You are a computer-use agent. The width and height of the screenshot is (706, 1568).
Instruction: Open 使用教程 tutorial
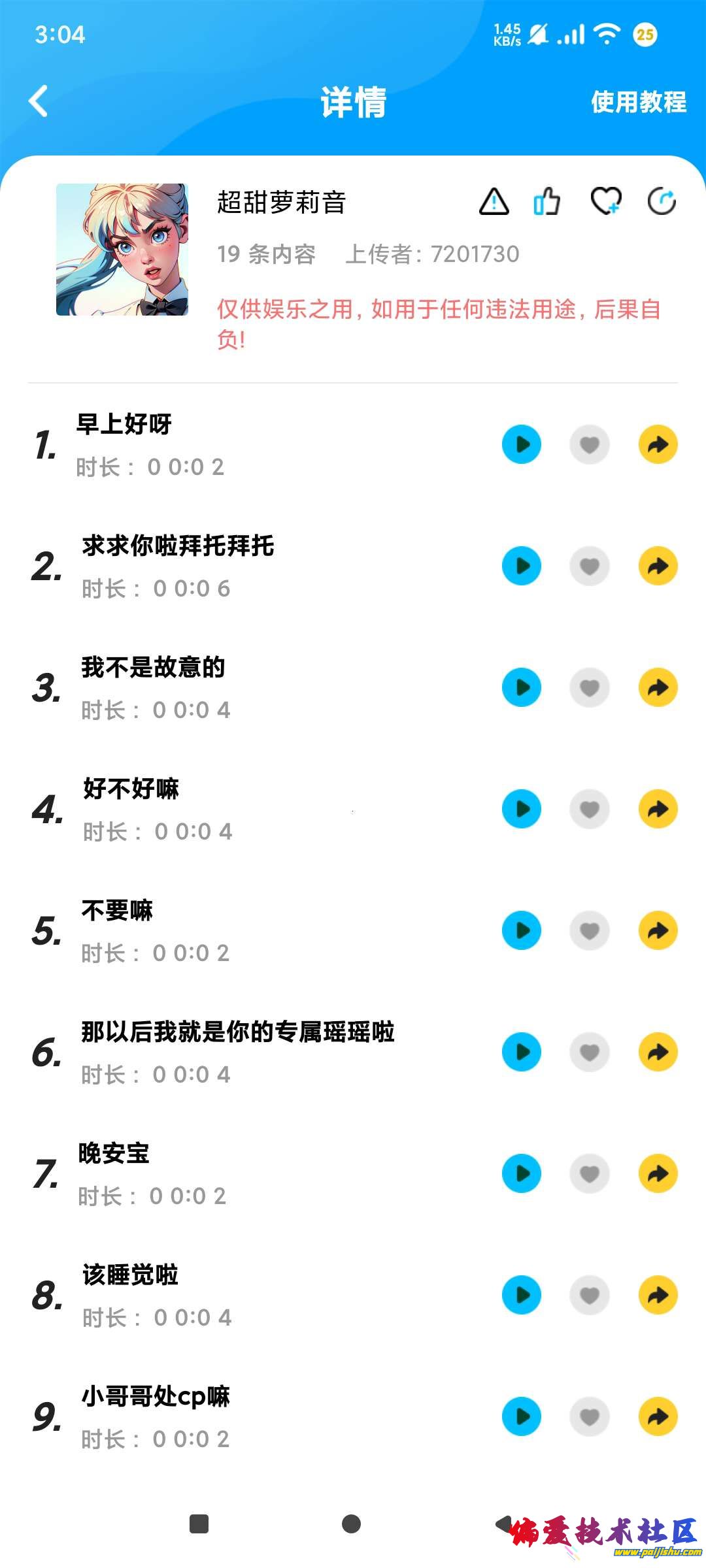(x=638, y=102)
